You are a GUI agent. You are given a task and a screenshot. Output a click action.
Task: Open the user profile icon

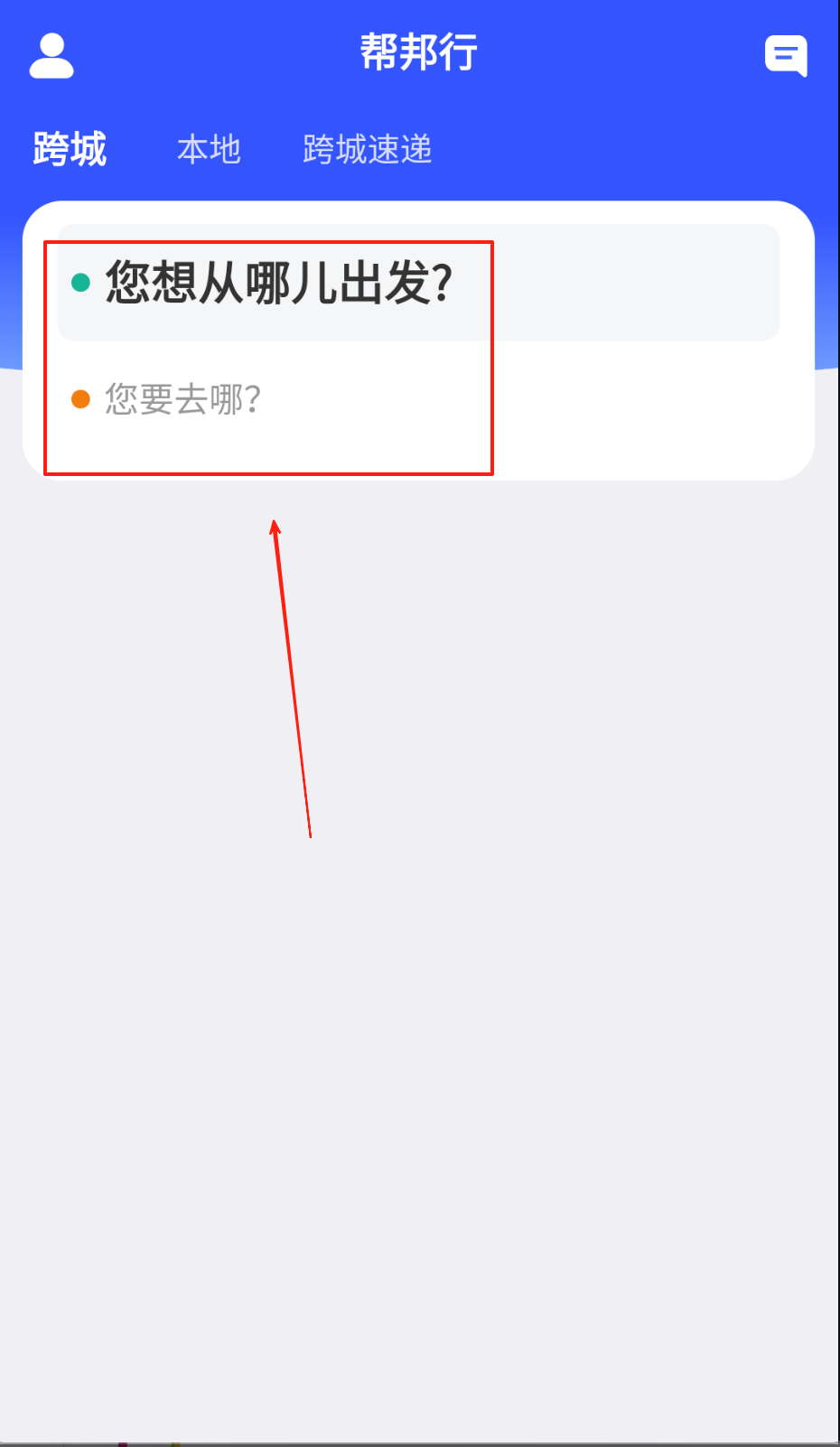point(51,56)
